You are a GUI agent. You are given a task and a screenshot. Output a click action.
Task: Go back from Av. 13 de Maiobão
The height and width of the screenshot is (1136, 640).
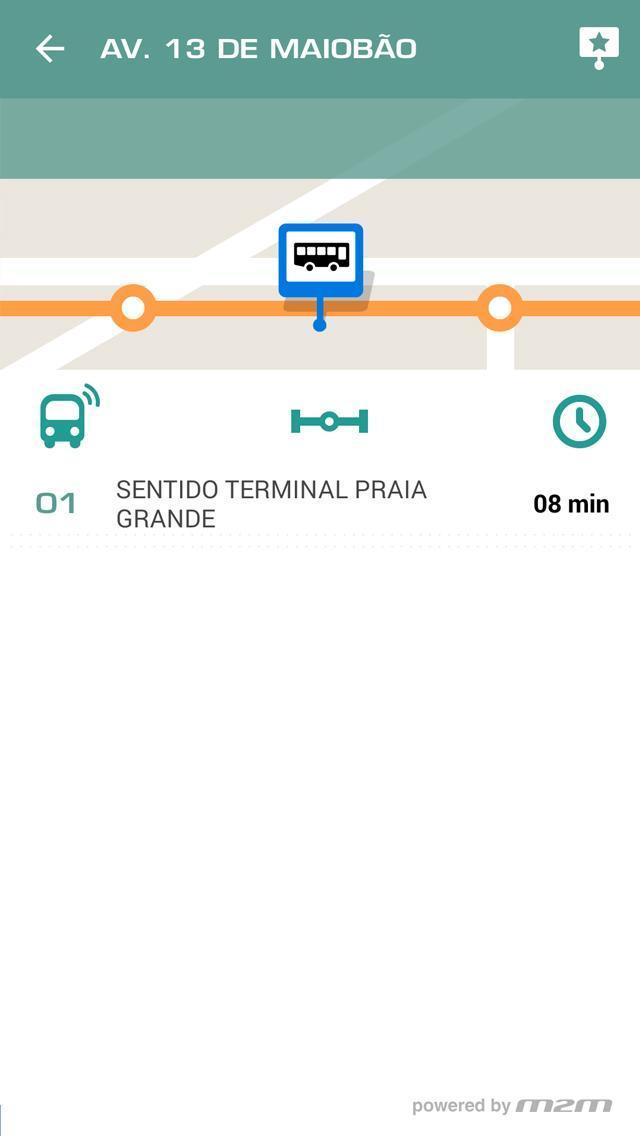click(x=49, y=48)
